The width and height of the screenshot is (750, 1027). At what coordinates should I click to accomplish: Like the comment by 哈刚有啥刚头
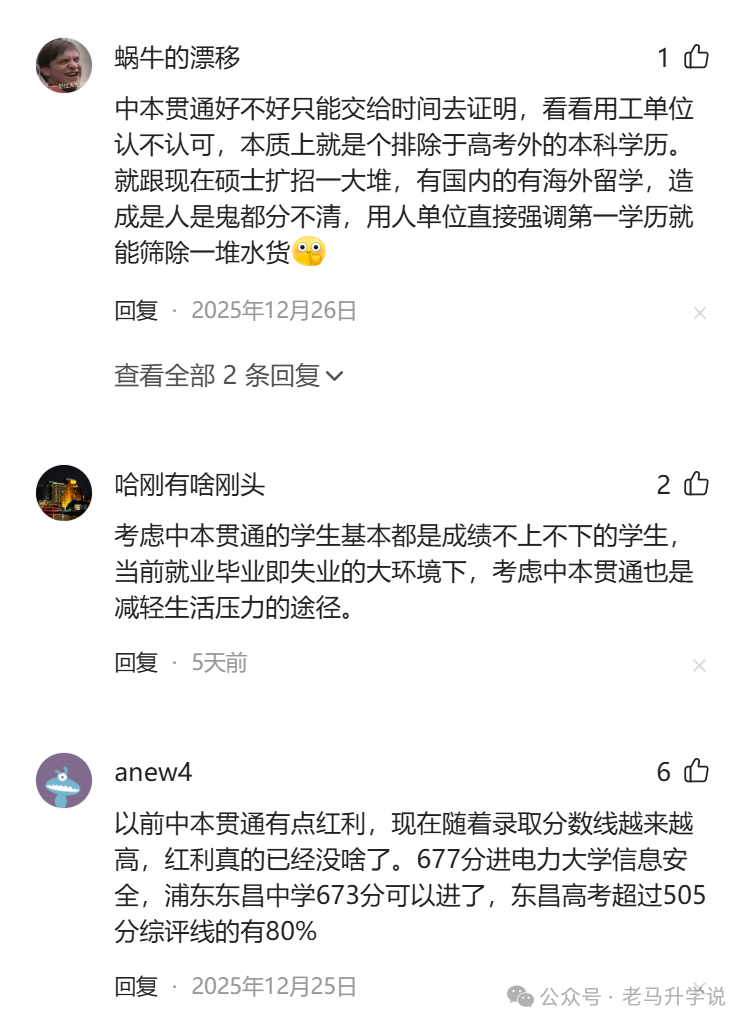click(696, 485)
